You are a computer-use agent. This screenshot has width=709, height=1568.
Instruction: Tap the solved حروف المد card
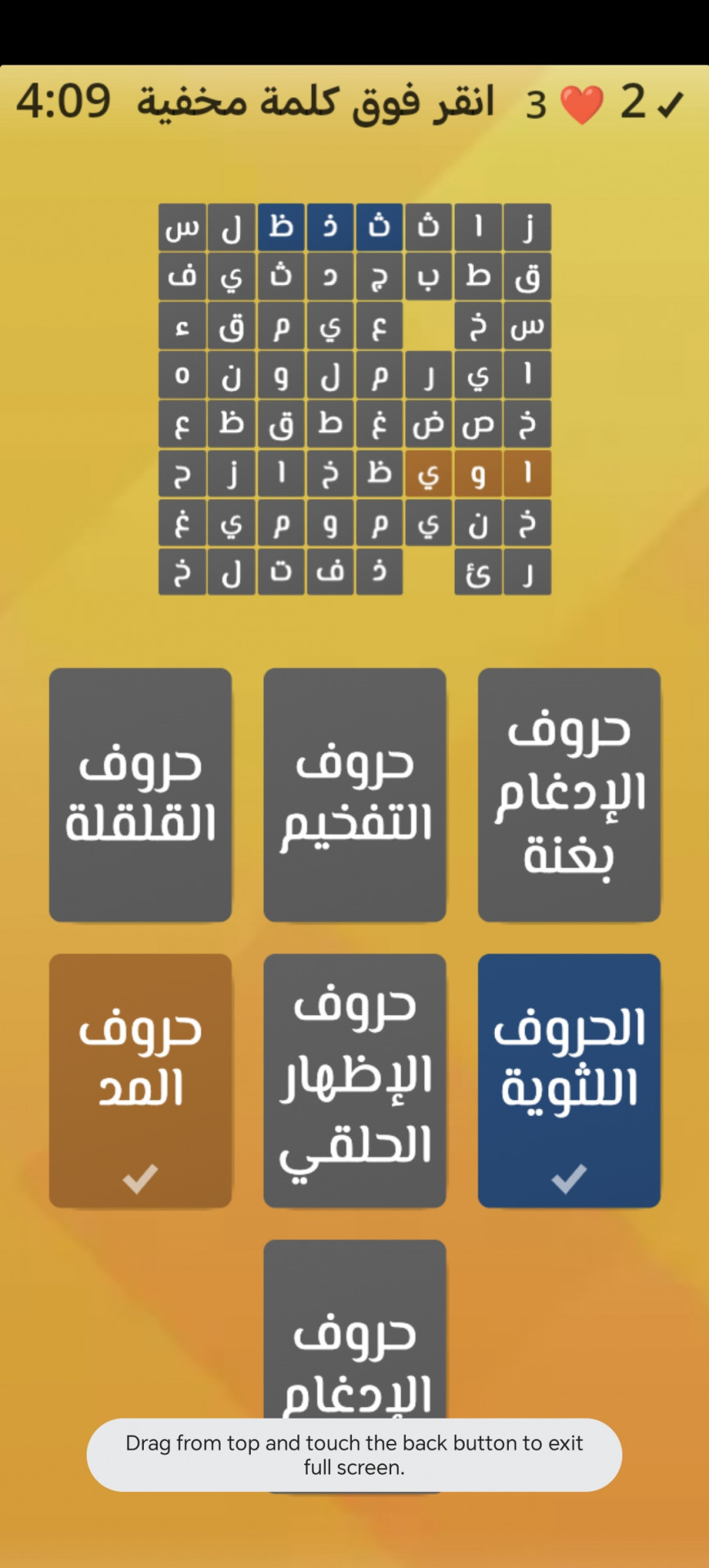coord(140,1080)
